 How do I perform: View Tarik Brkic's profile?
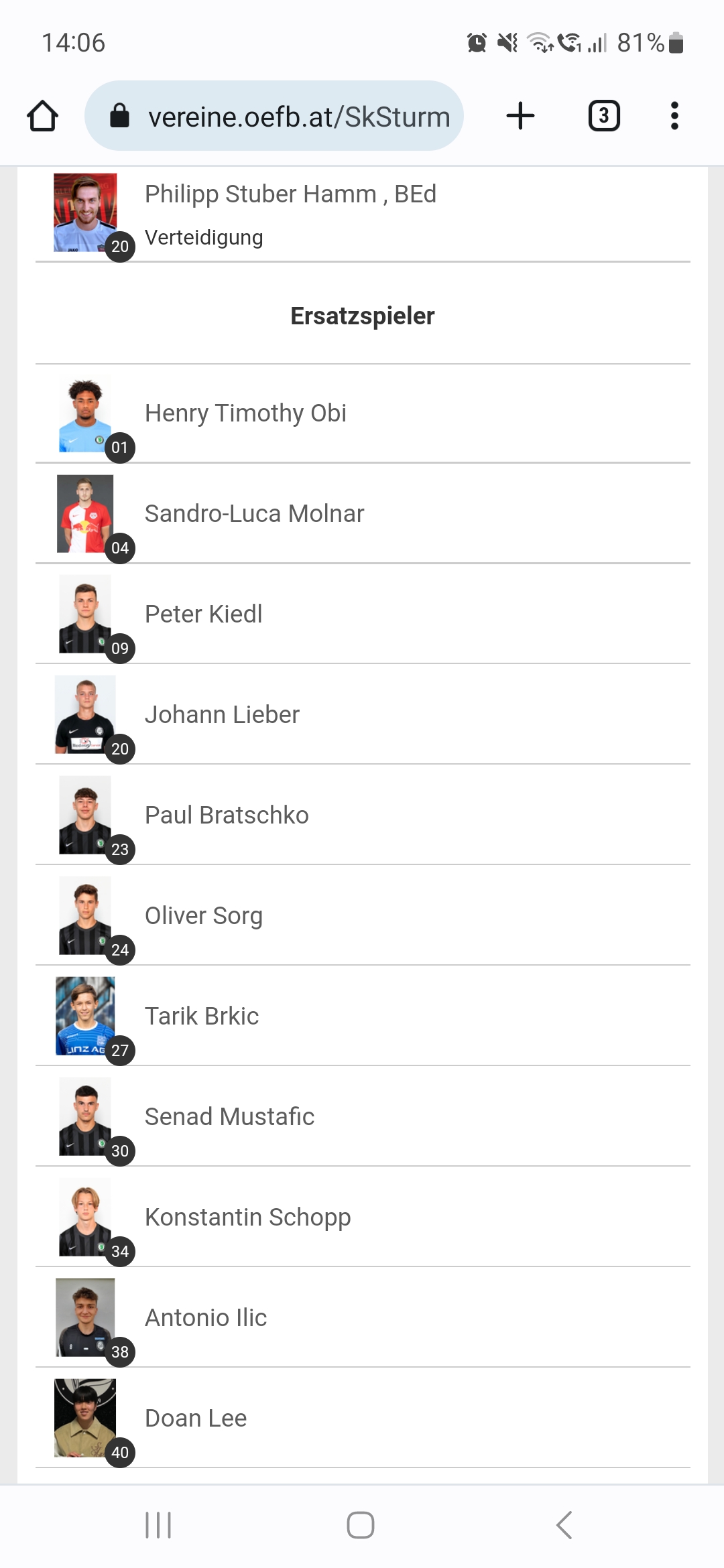coord(363,1017)
